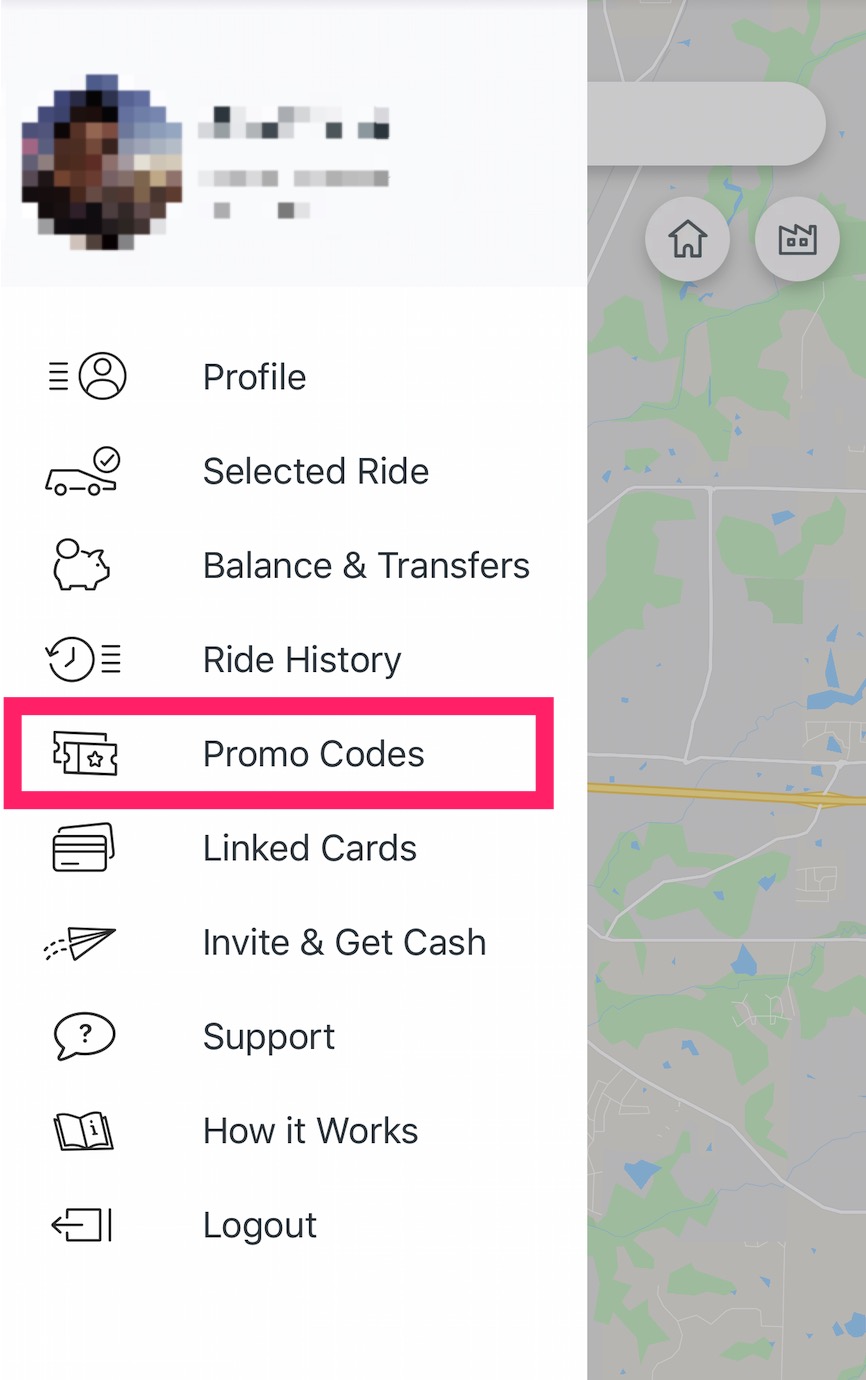Tap the paper plane Invite icon
The width and height of the screenshot is (866, 1380).
(82, 941)
